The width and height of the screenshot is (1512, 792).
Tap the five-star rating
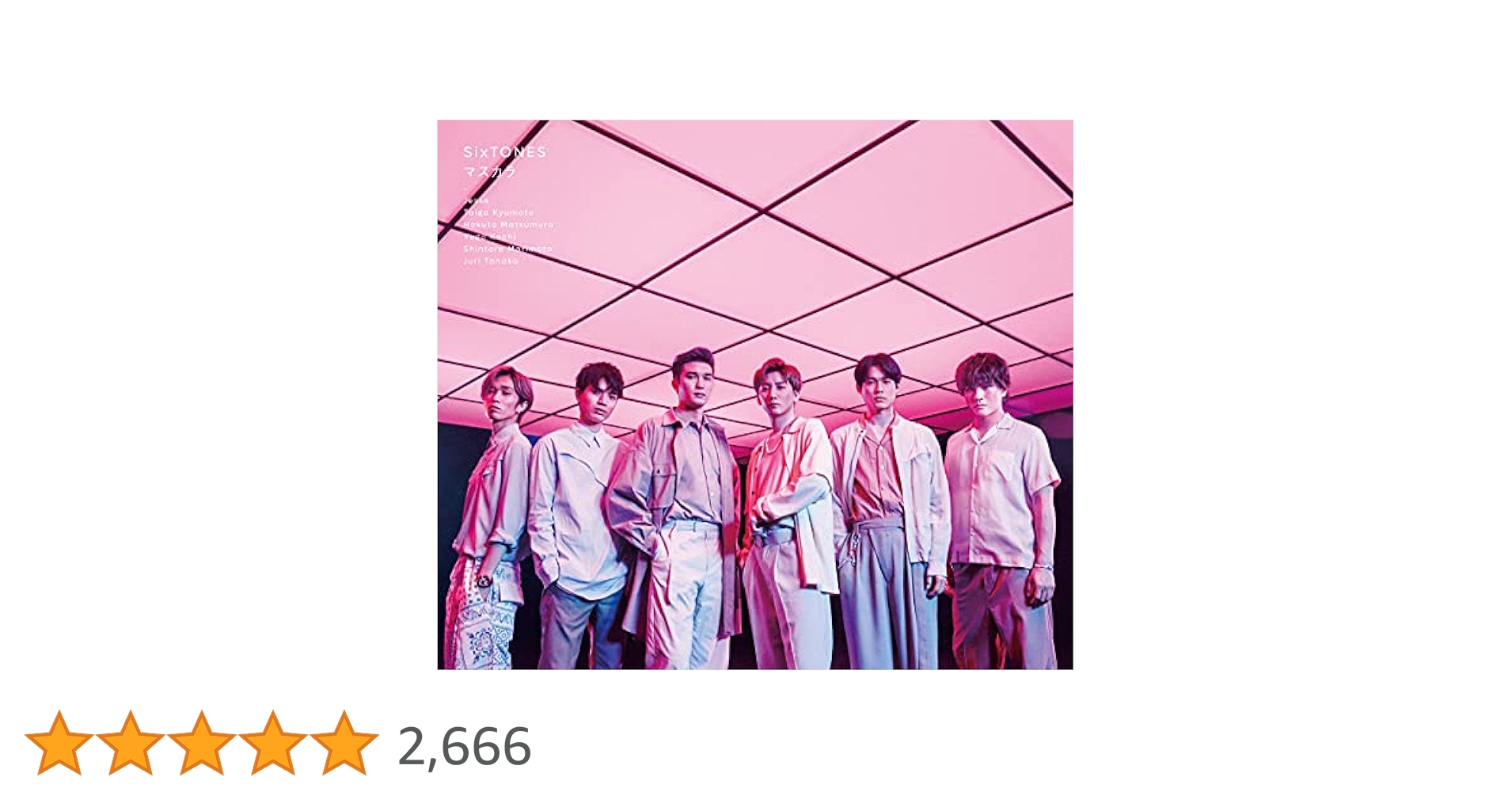(202, 743)
